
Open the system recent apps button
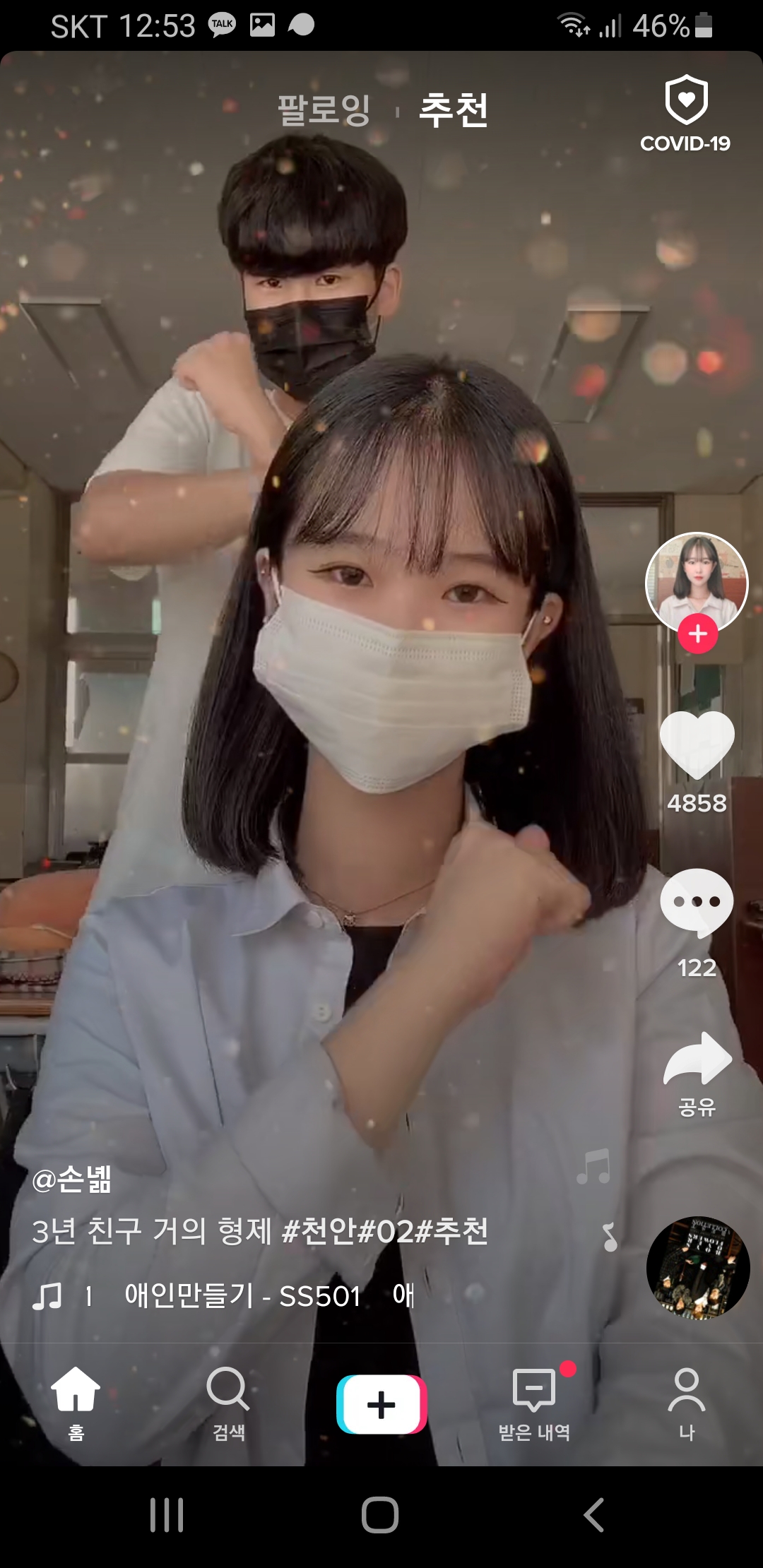167,1515
